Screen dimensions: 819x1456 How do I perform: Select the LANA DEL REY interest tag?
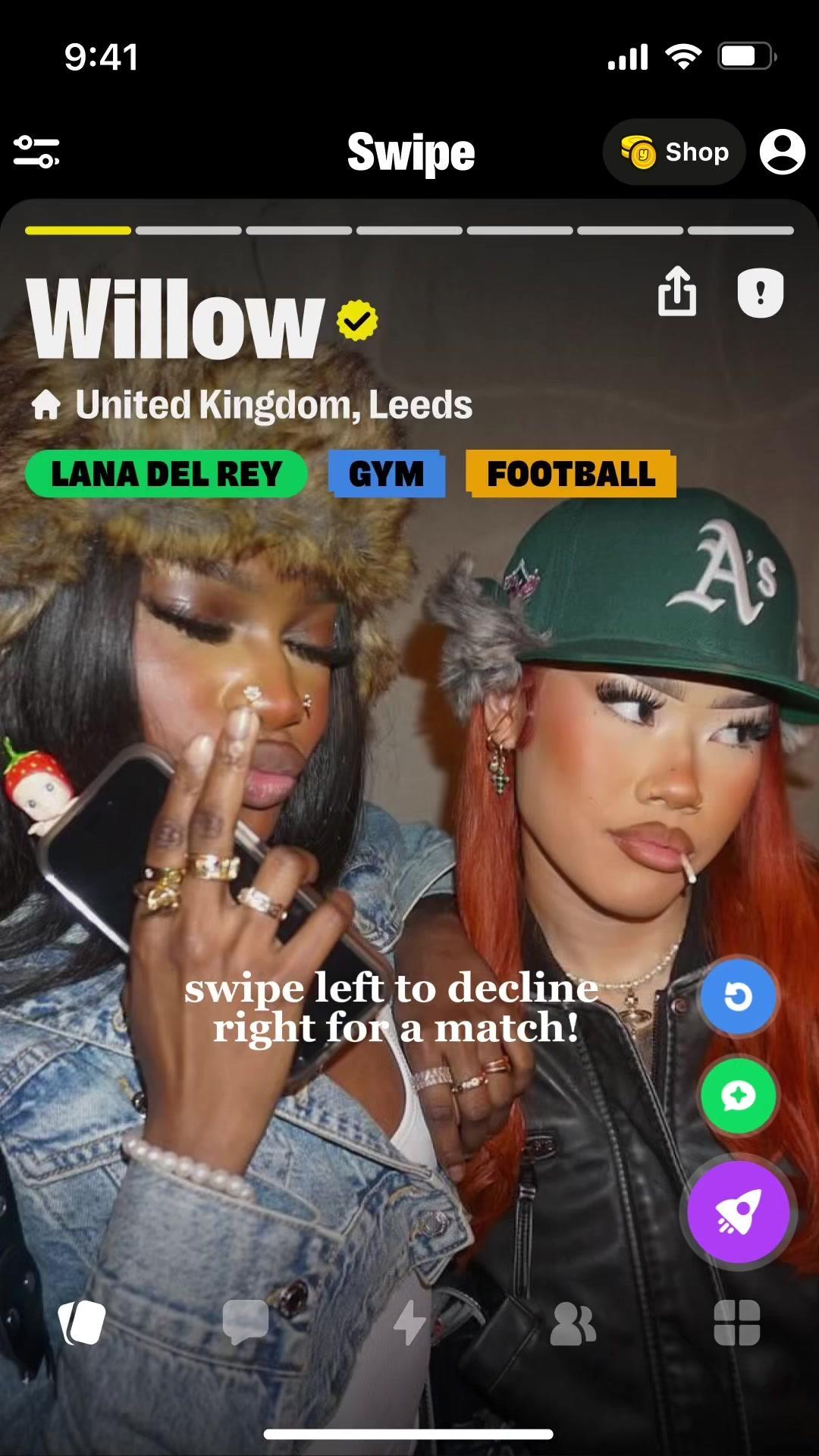[166, 475]
